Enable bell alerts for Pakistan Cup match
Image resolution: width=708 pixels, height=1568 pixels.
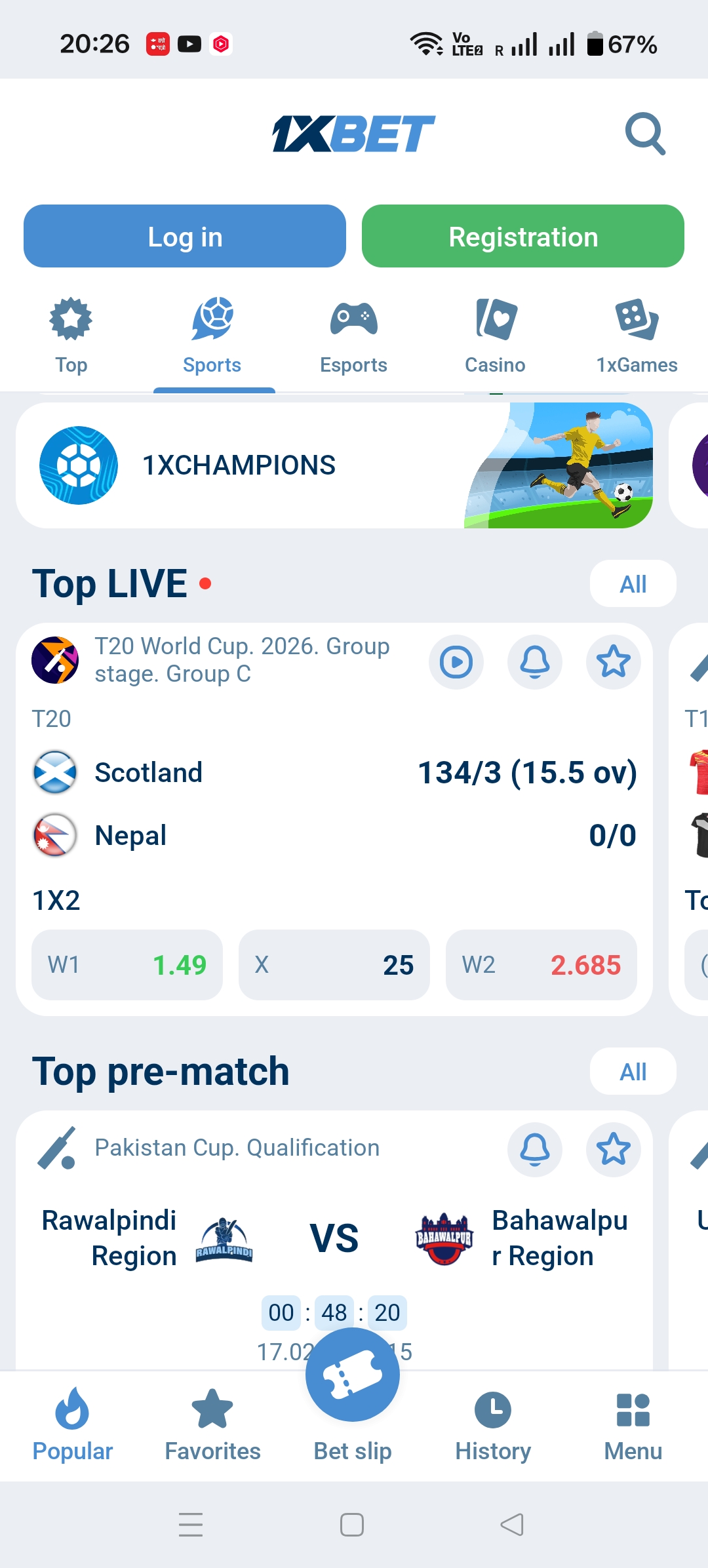[535, 1150]
